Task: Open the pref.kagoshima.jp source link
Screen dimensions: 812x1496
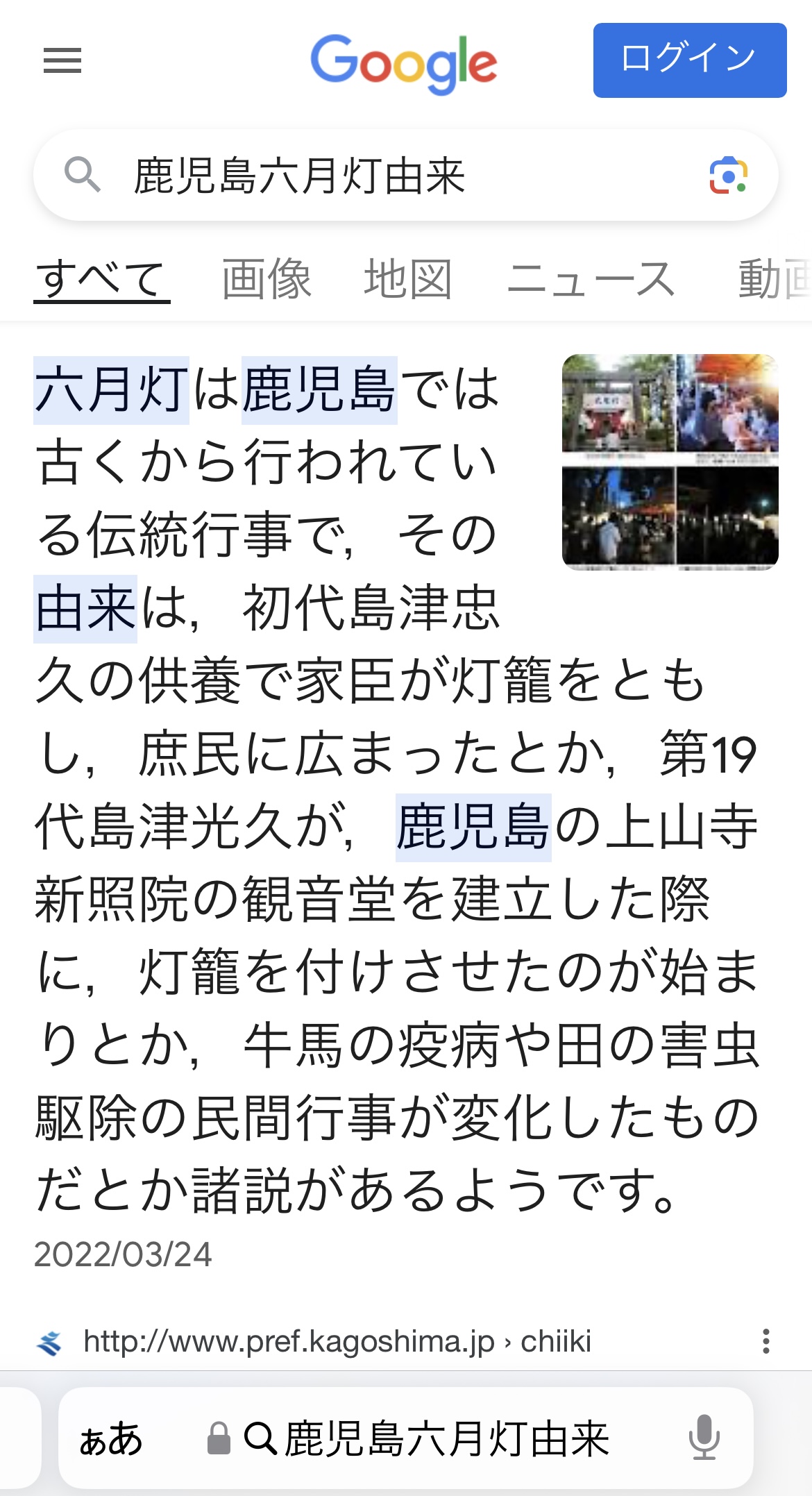Action: click(337, 1341)
